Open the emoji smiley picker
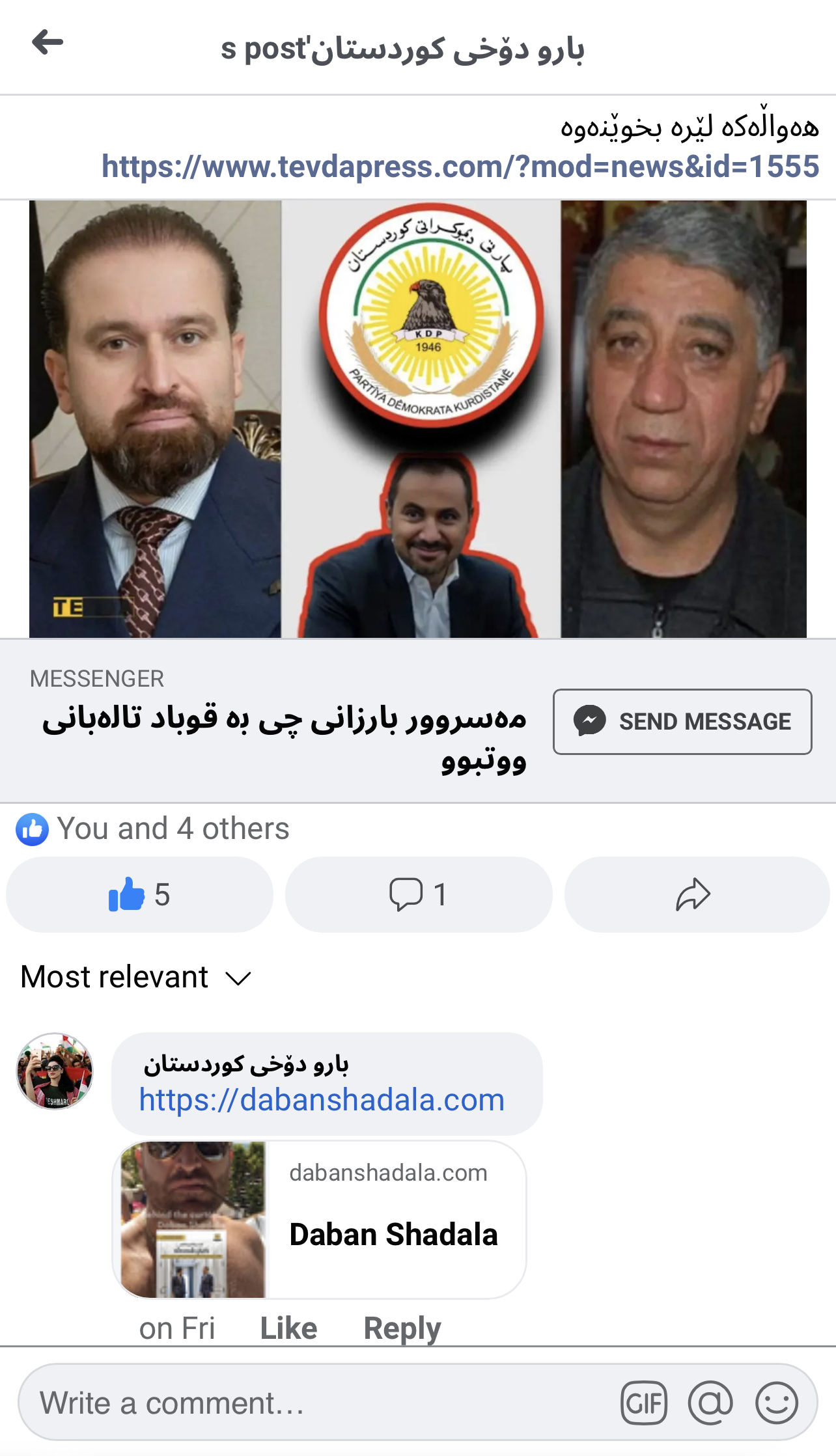The width and height of the screenshot is (836, 1456). point(777,1403)
